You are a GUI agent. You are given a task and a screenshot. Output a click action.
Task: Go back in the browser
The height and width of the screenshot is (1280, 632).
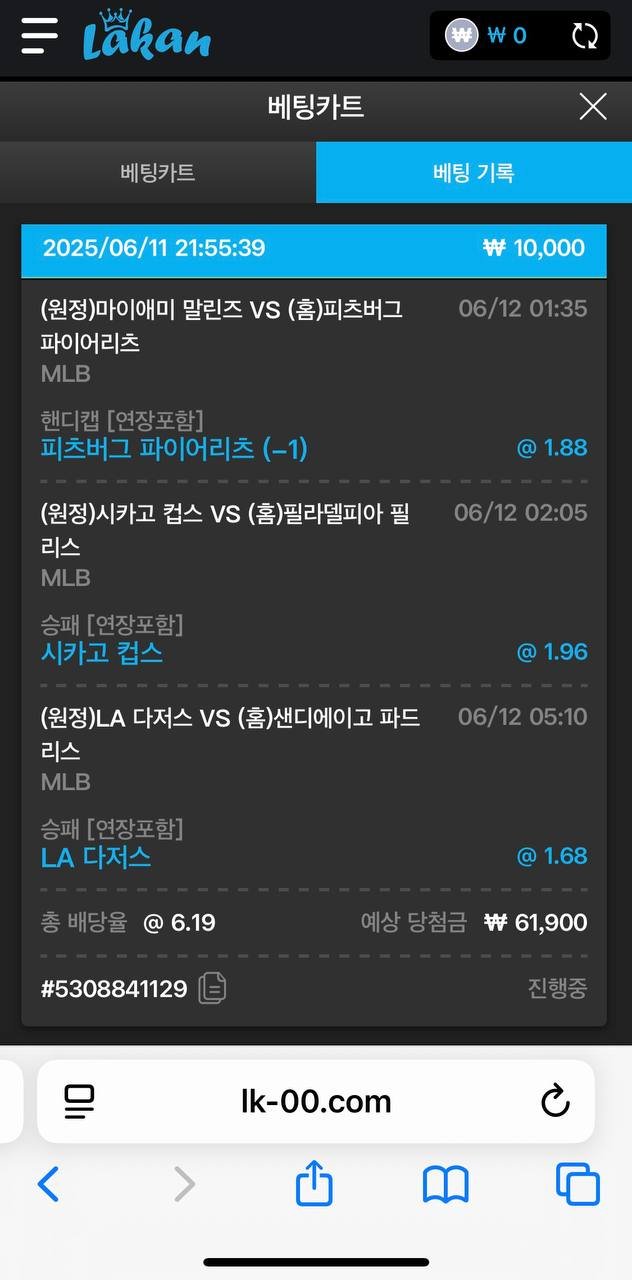(47, 1185)
